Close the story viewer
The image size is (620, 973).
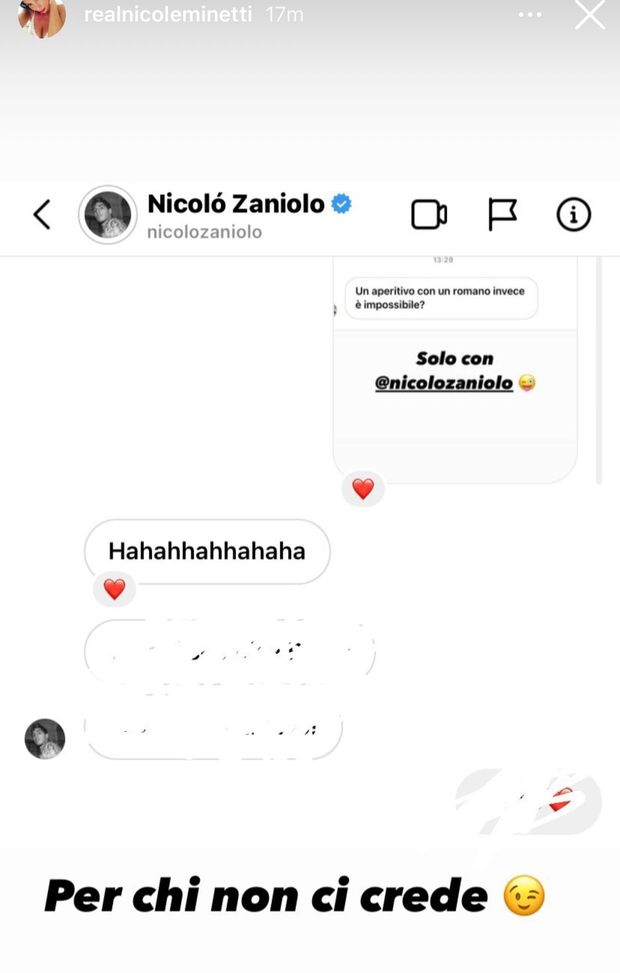click(x=590, y=14)
